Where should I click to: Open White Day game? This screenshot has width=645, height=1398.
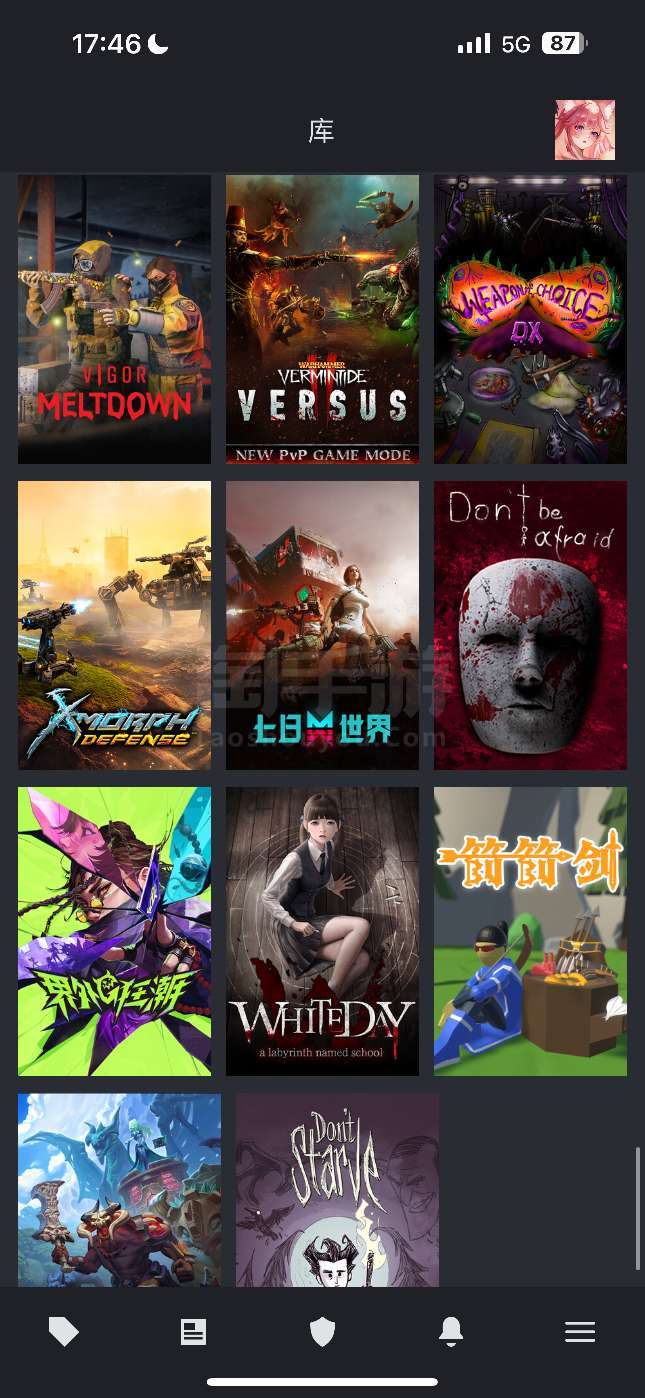pyautogui.click(x=322, y=931)
